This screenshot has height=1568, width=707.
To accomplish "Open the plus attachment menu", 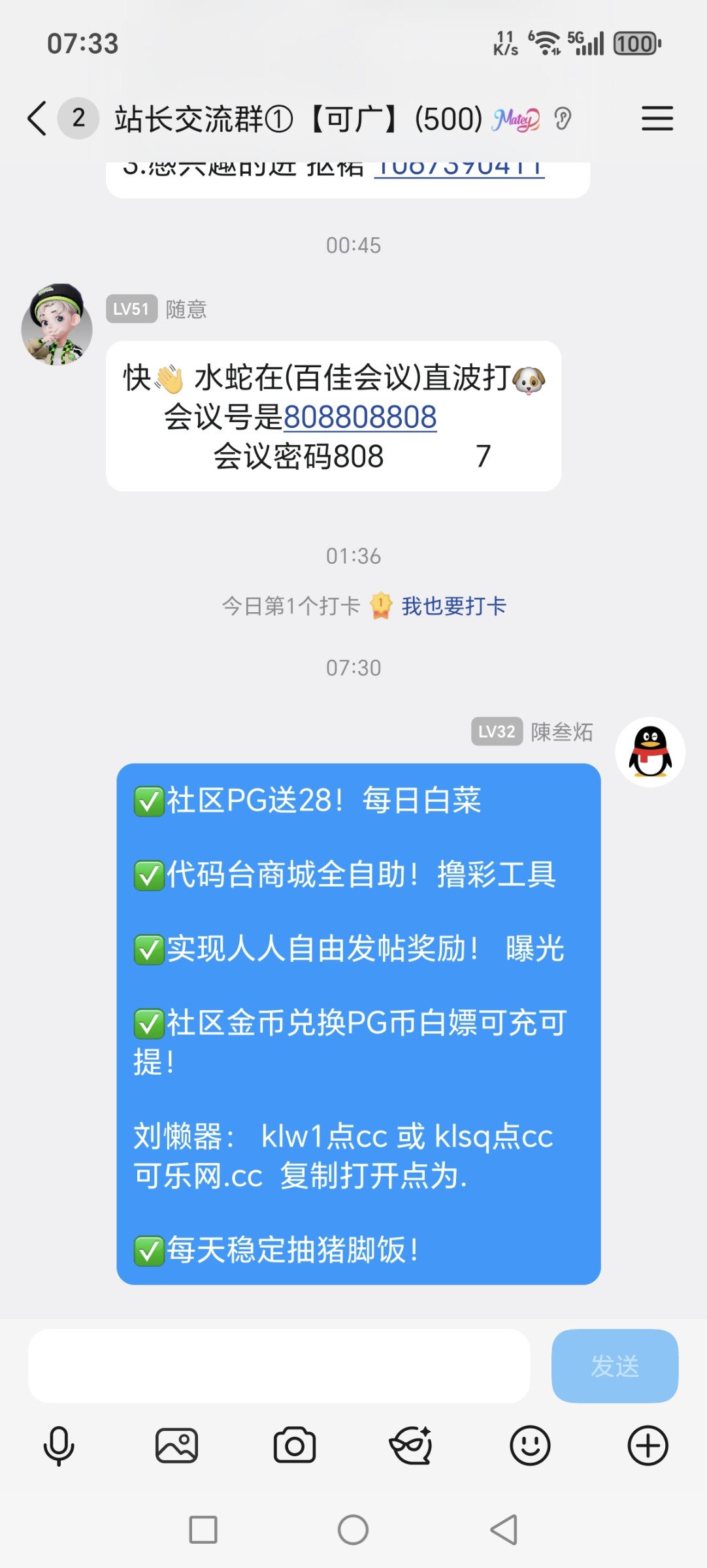I will tap(648, 1446).
